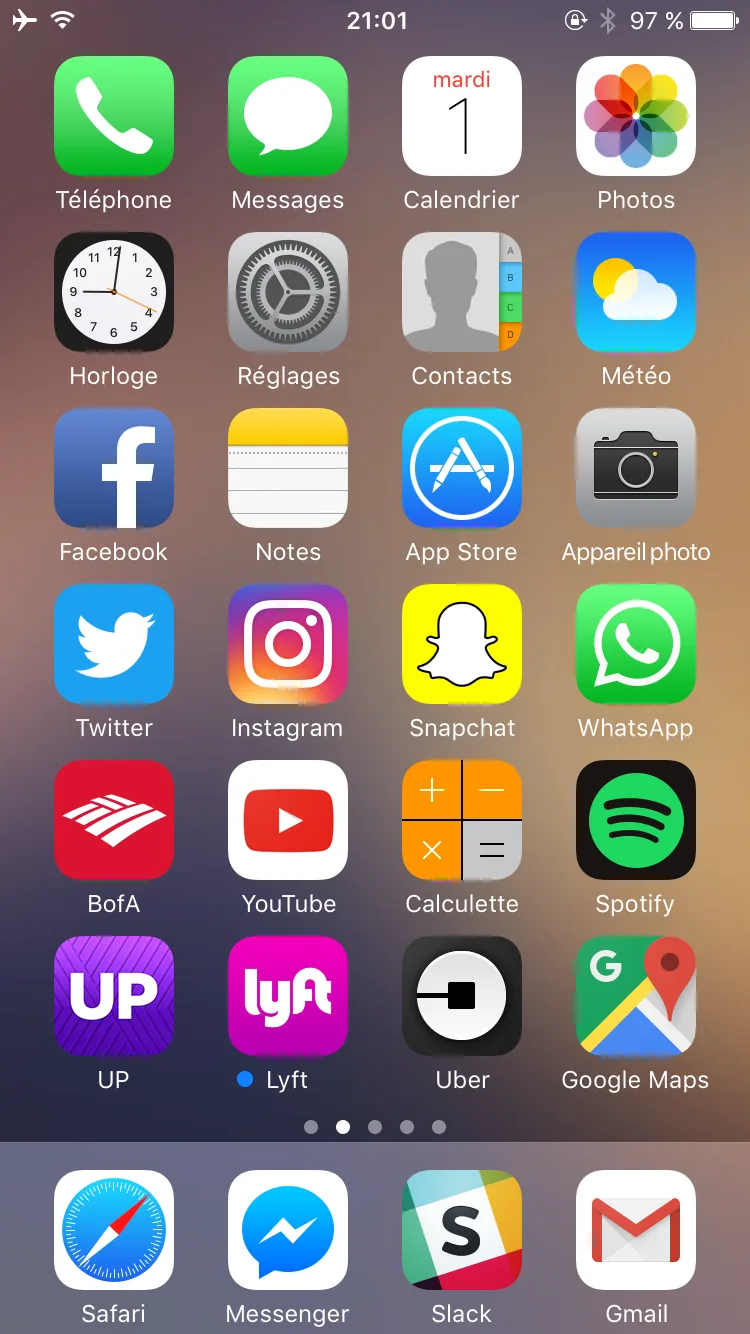750x1334 pixels.
Task: Open Instagram
Action: coord(288,644)
